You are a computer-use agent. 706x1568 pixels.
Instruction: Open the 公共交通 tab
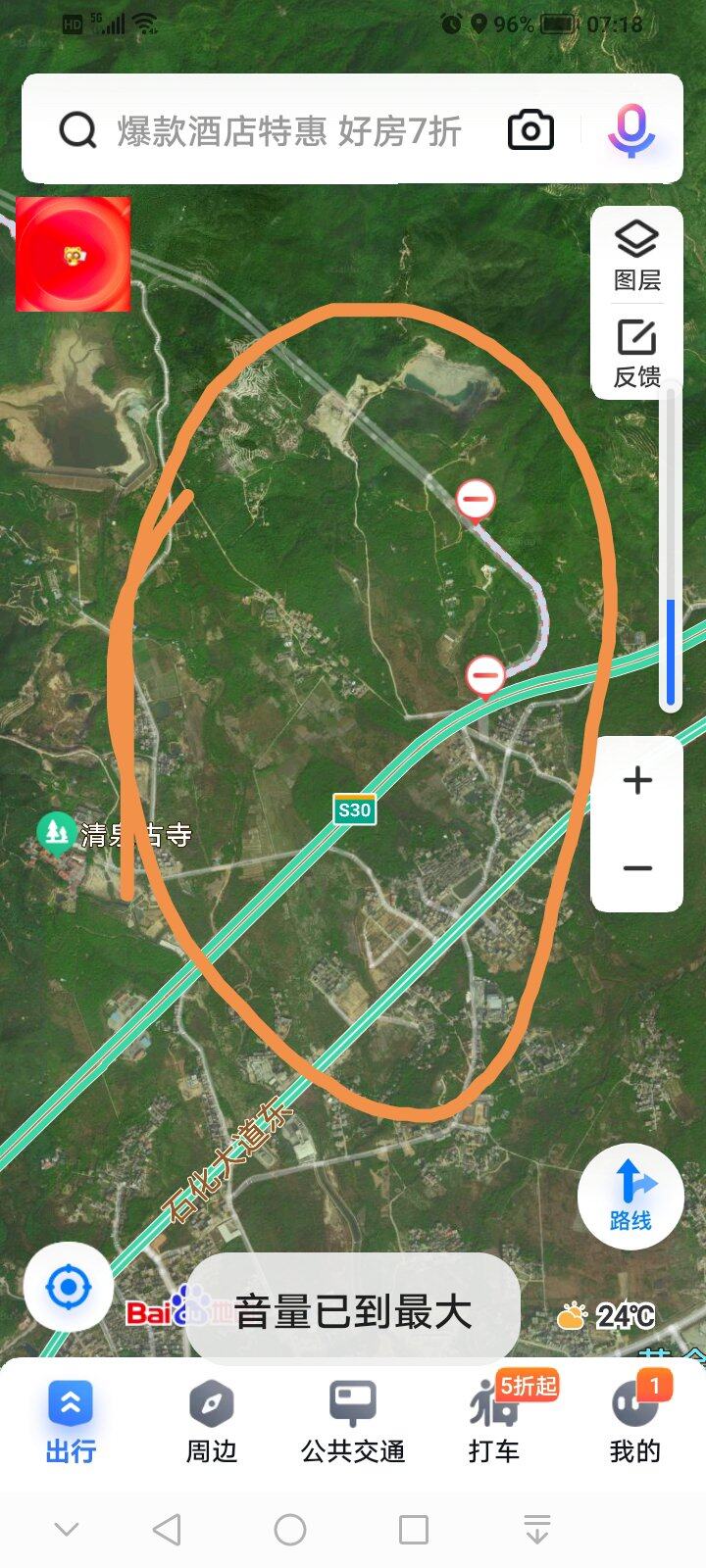353,1421
